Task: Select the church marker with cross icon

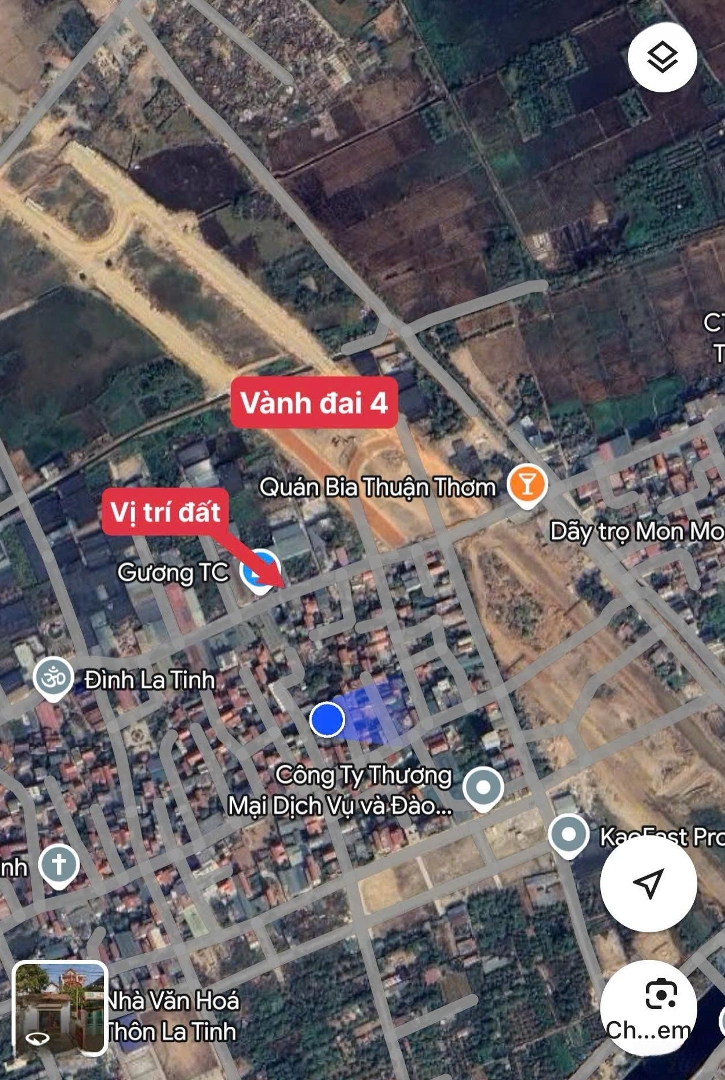Action: pyautogui.click(x=59, y=866)
